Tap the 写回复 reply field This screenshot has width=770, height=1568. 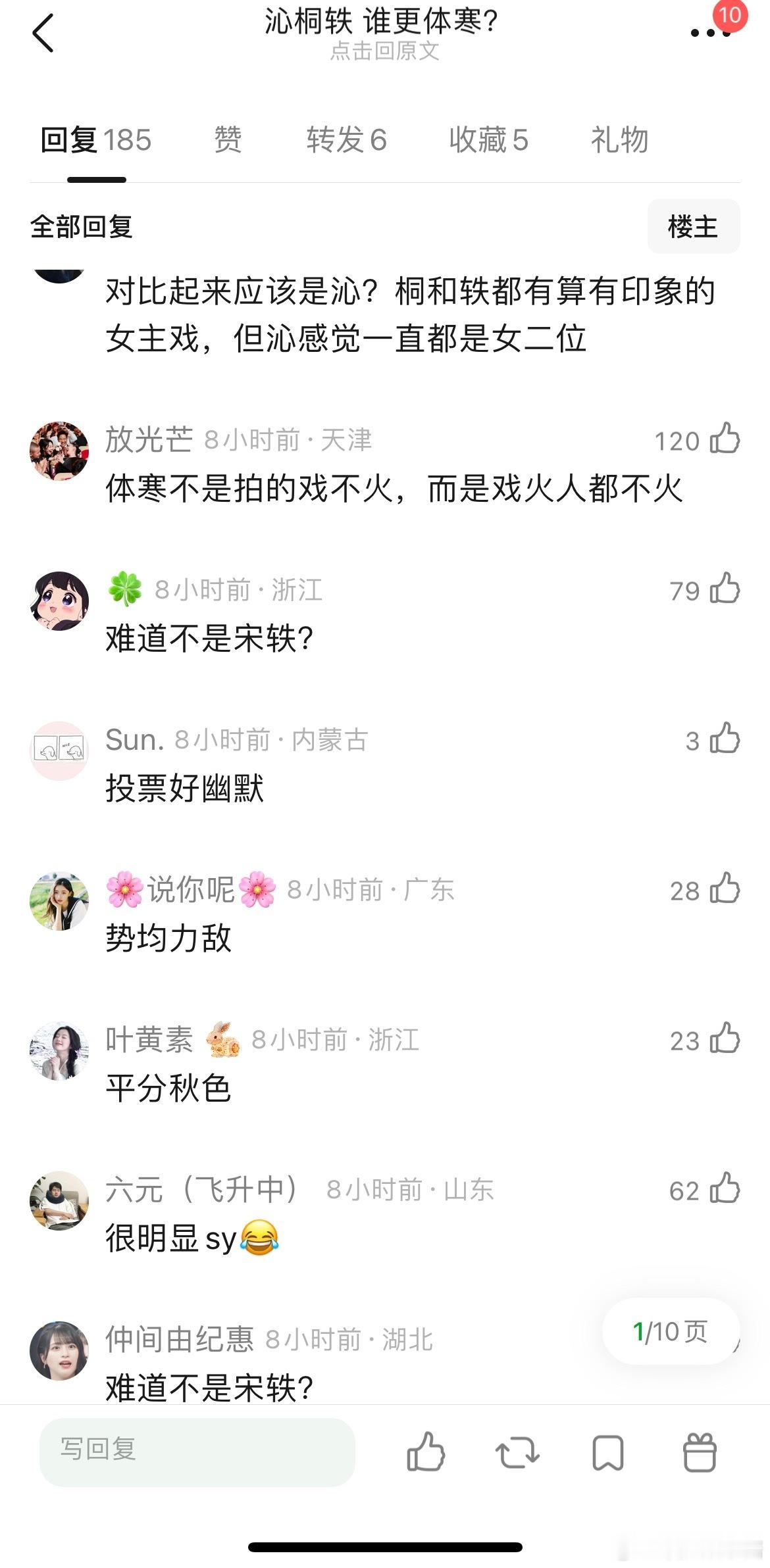click(x=197, y=1452)
